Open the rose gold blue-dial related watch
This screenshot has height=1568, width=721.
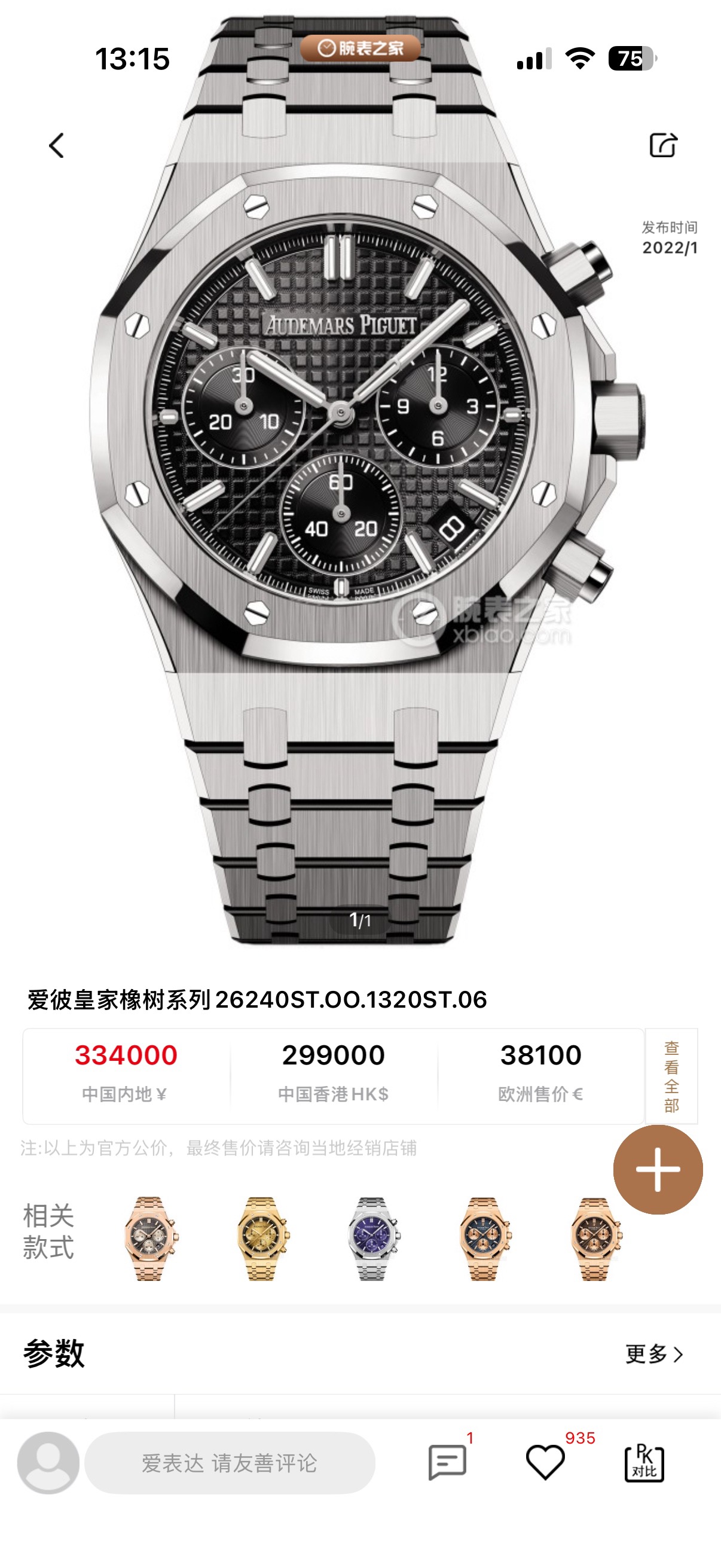click(484, 1238)
